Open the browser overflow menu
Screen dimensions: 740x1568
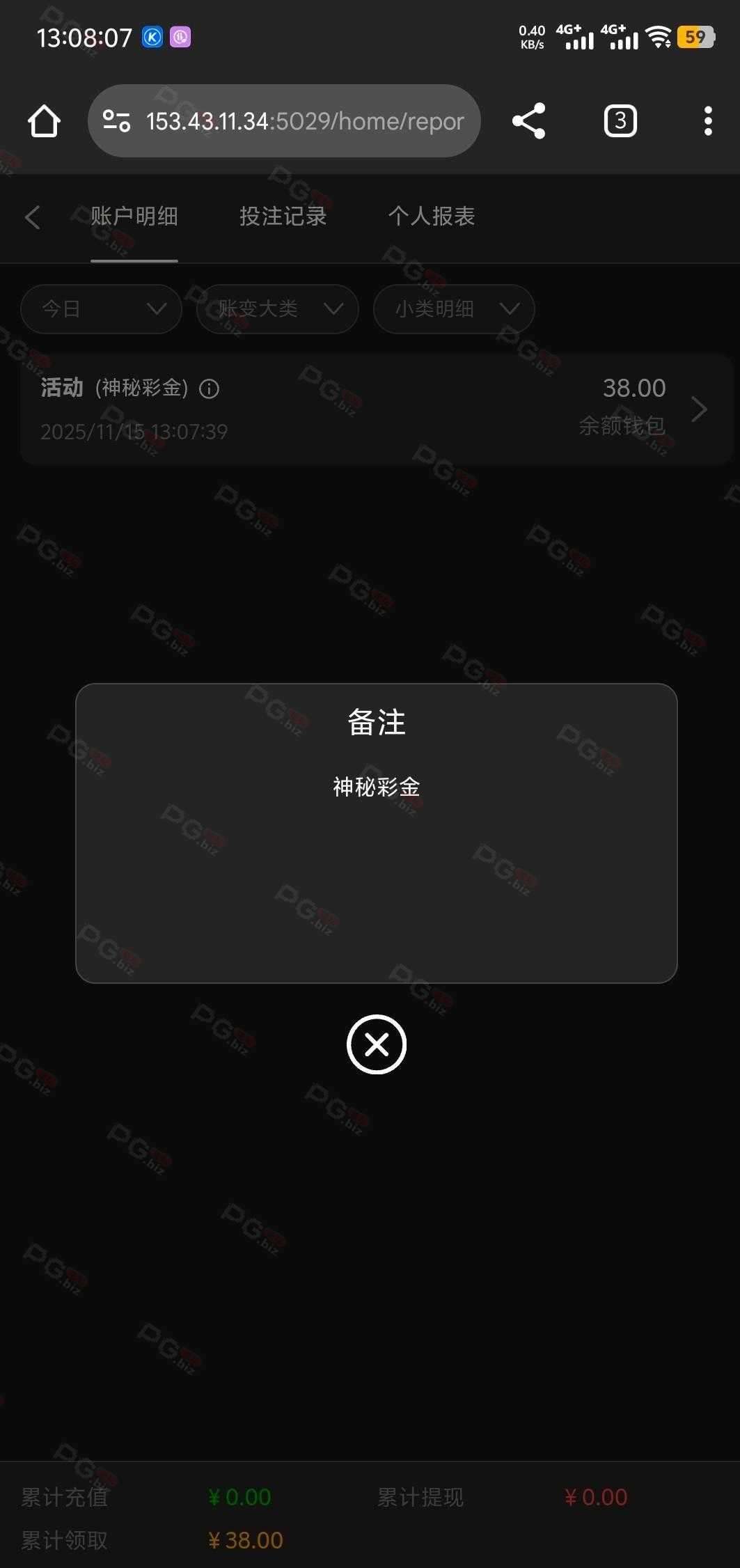click(x=707, y=121)
